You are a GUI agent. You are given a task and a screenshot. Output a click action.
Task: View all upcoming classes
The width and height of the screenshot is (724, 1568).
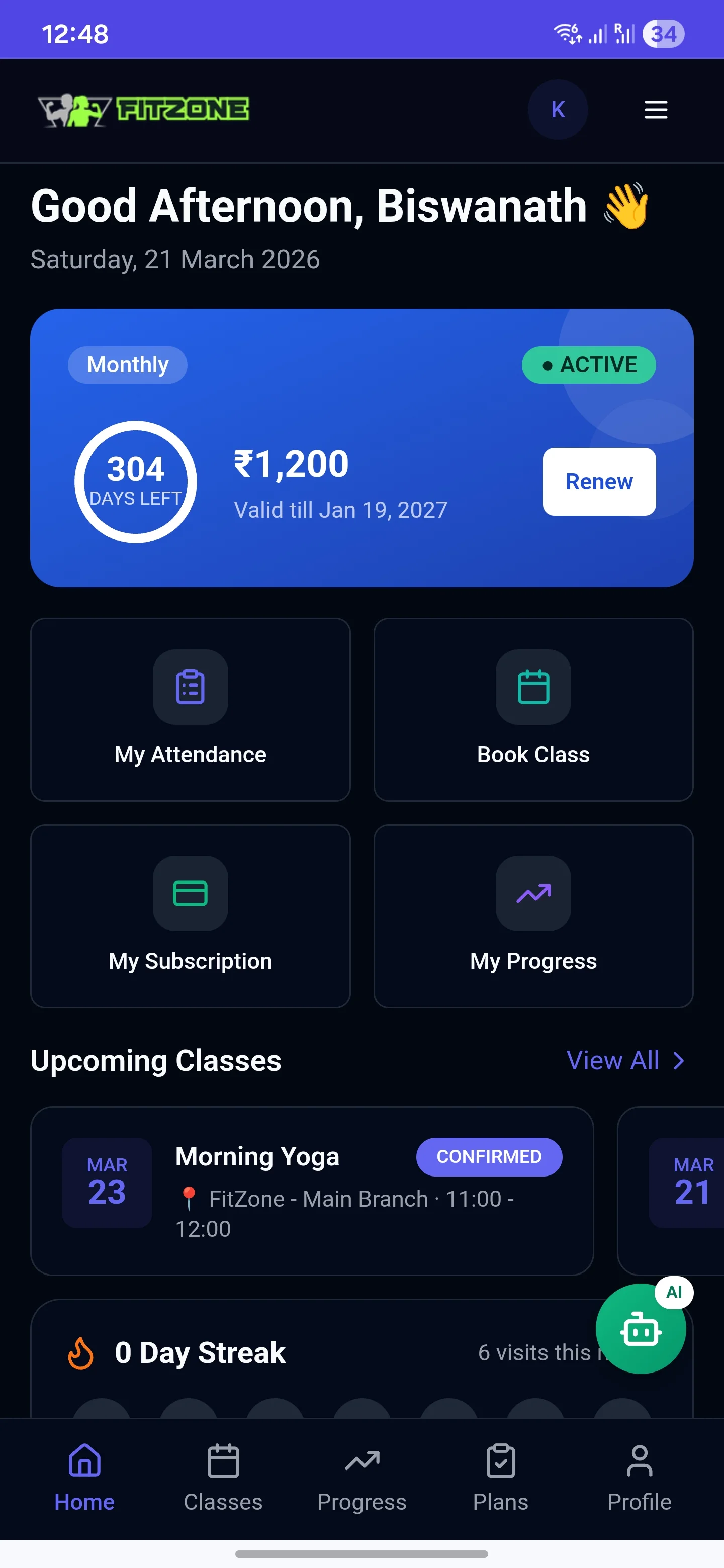[625, 1060]
